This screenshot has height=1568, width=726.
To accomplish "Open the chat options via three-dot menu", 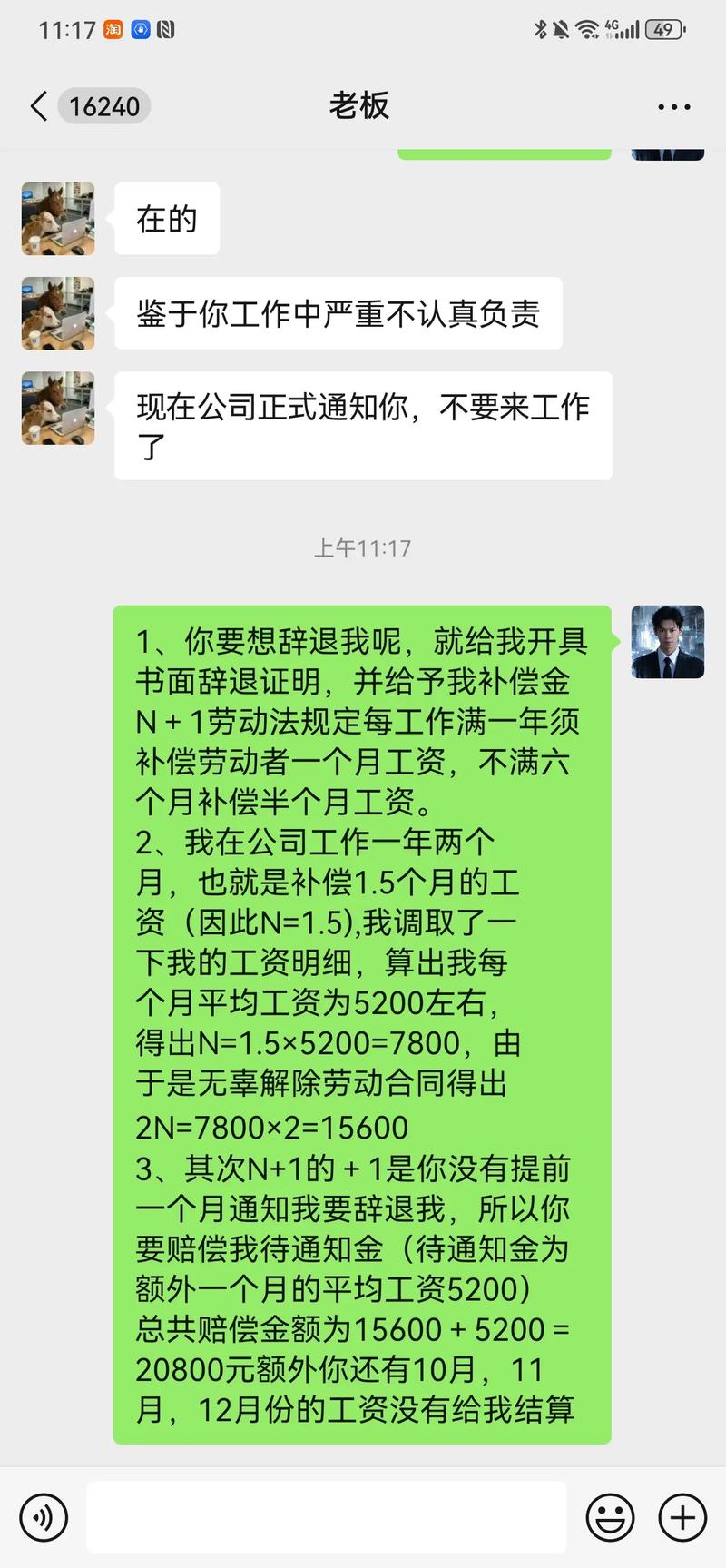I will coord(672,106).
